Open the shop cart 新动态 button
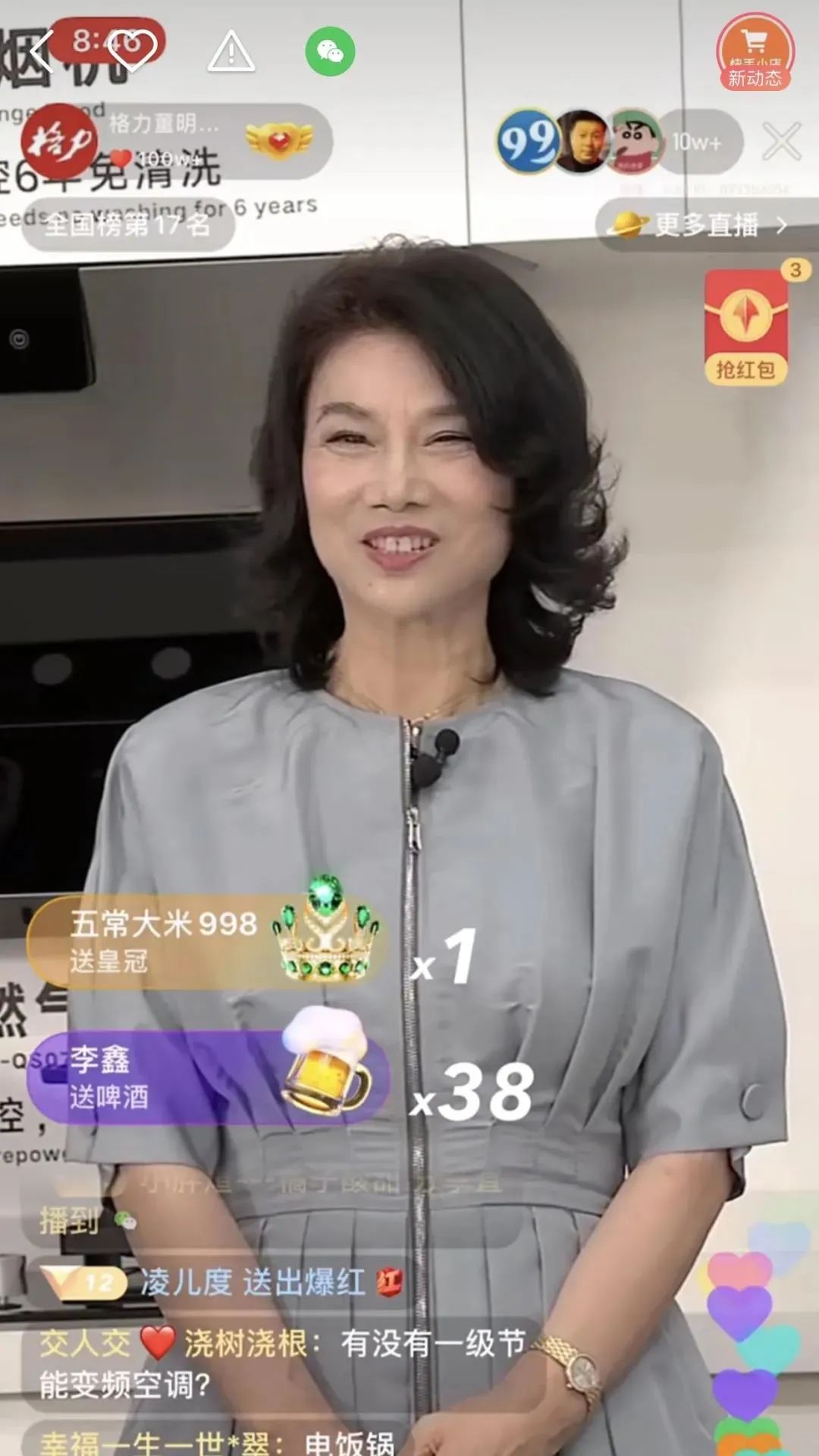This screenshot has height=1456, width=819. click(755, 52)
